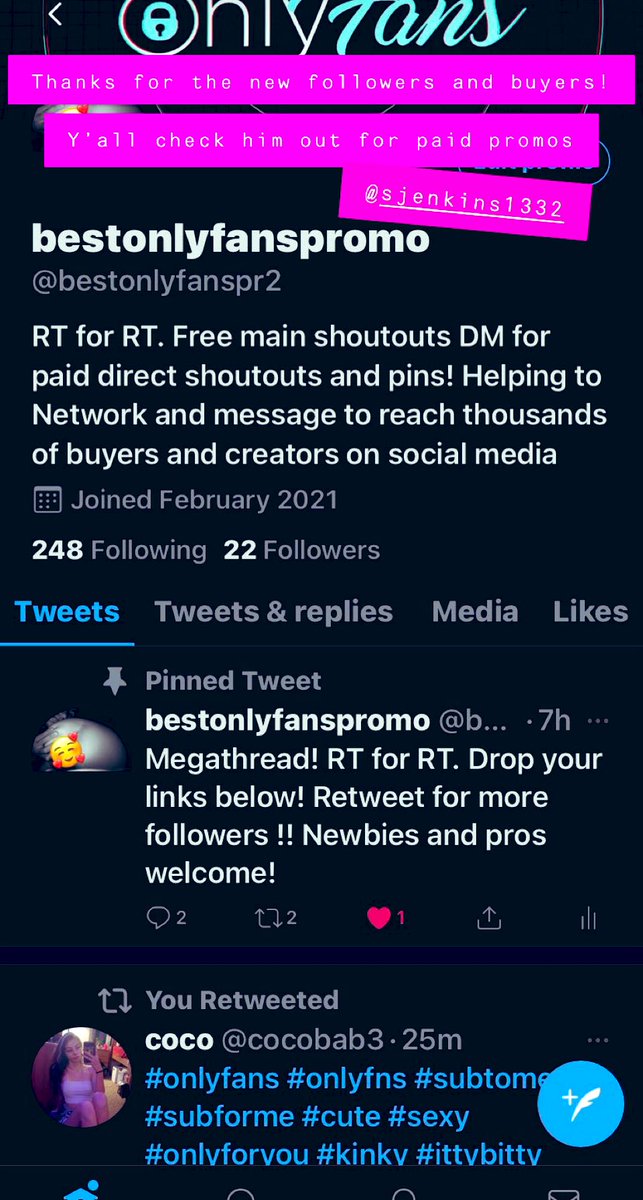643x1200 pixels.
Task: Open overflow menu on coco's tweet
Action: [x=598, y=1041]
